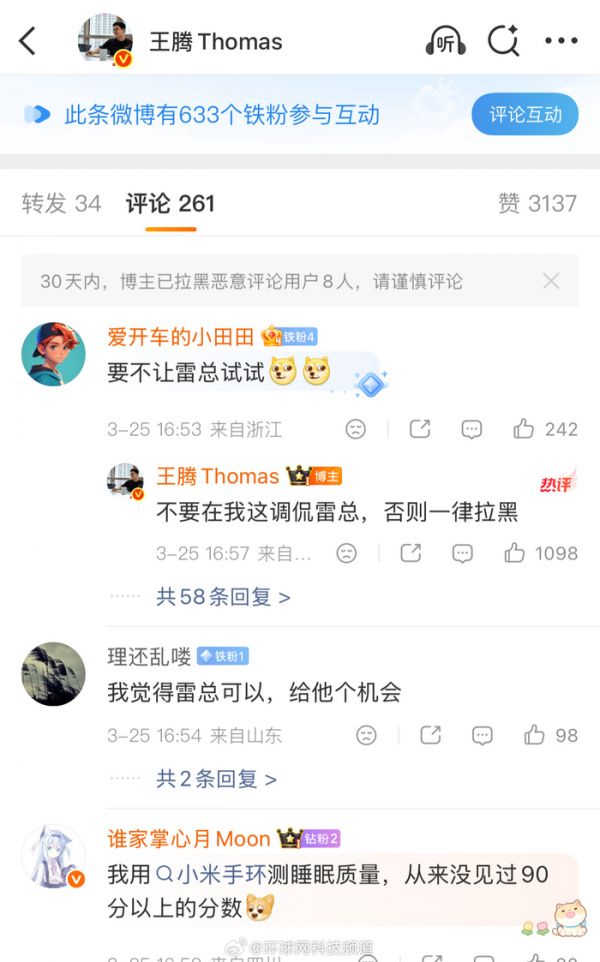Tap the 评论互动 button

[x=525, y=115]
